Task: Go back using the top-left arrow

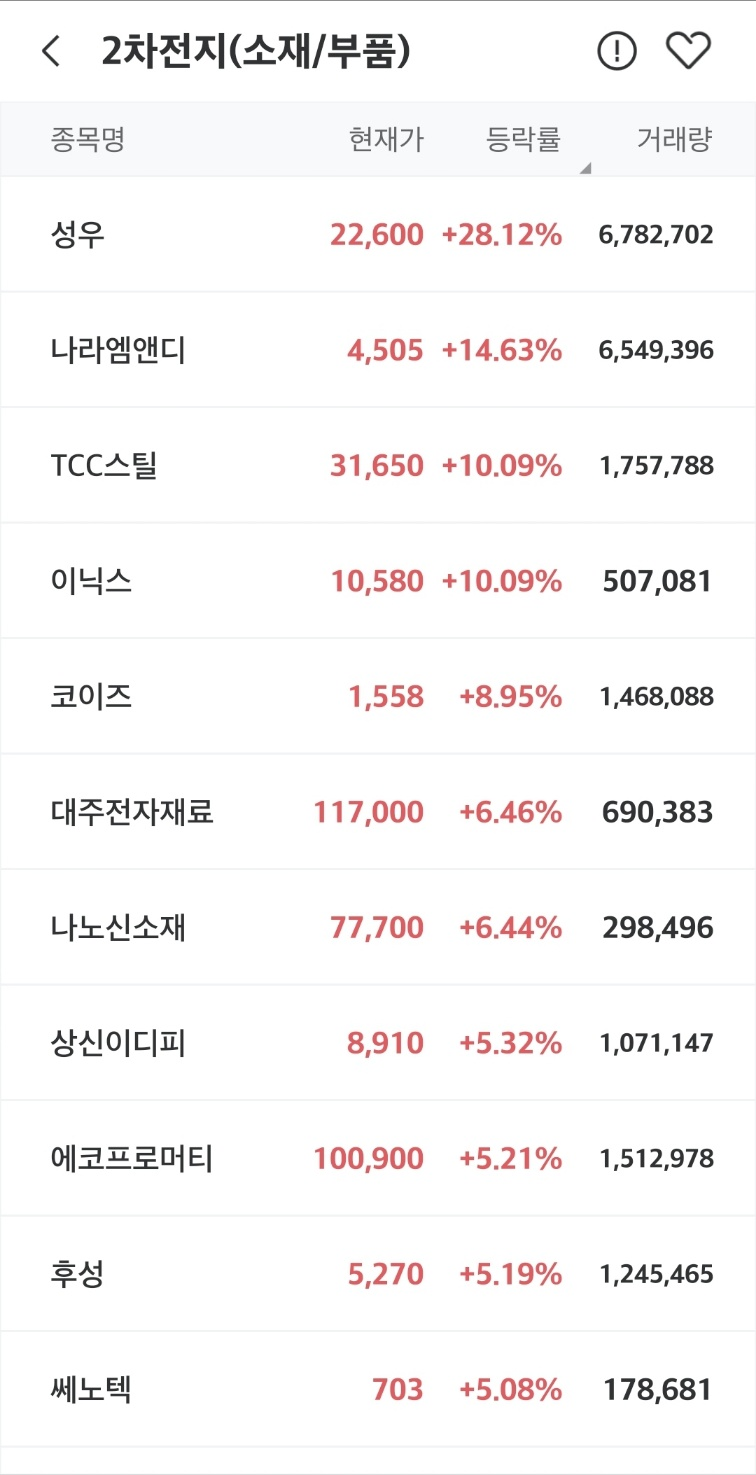Action: 52,51
